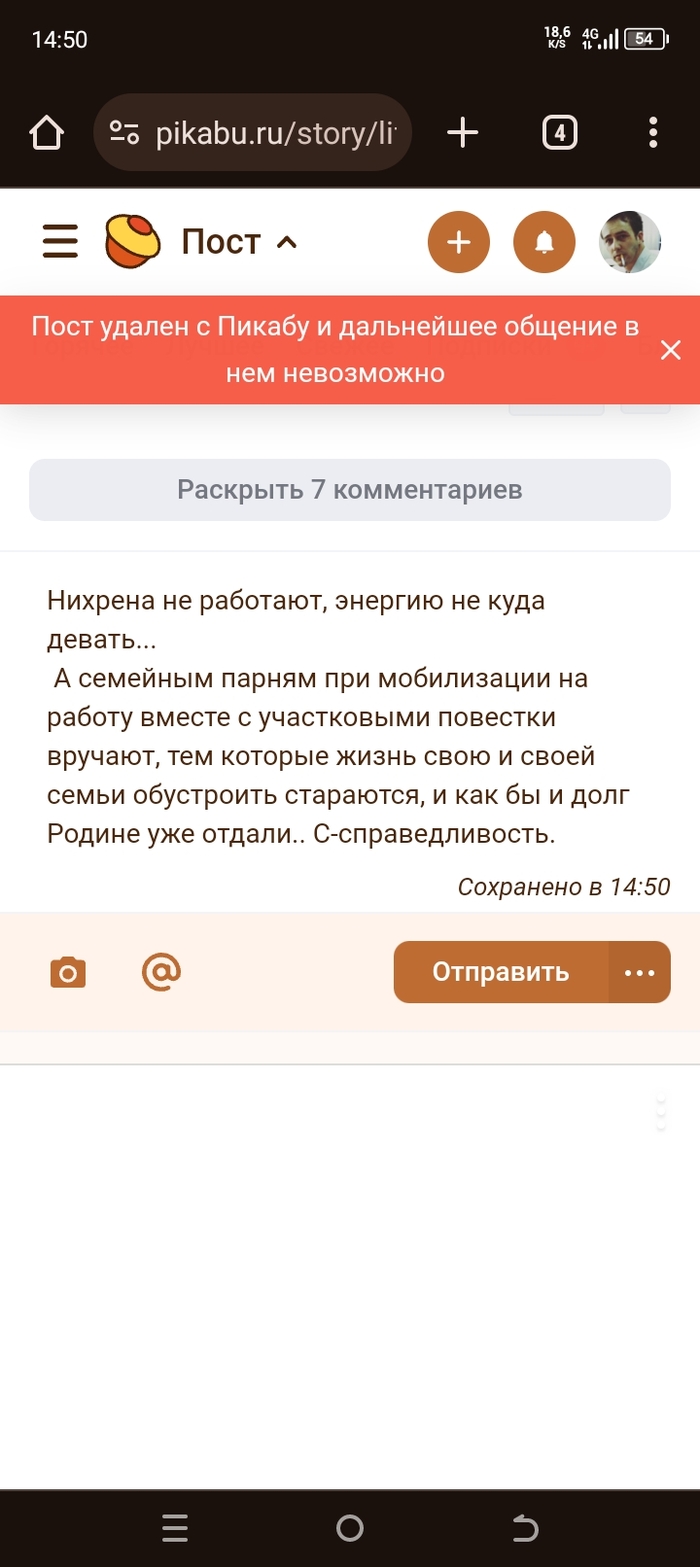Open recent apps from navigation bar
700x1567 pixels.
175,1527
